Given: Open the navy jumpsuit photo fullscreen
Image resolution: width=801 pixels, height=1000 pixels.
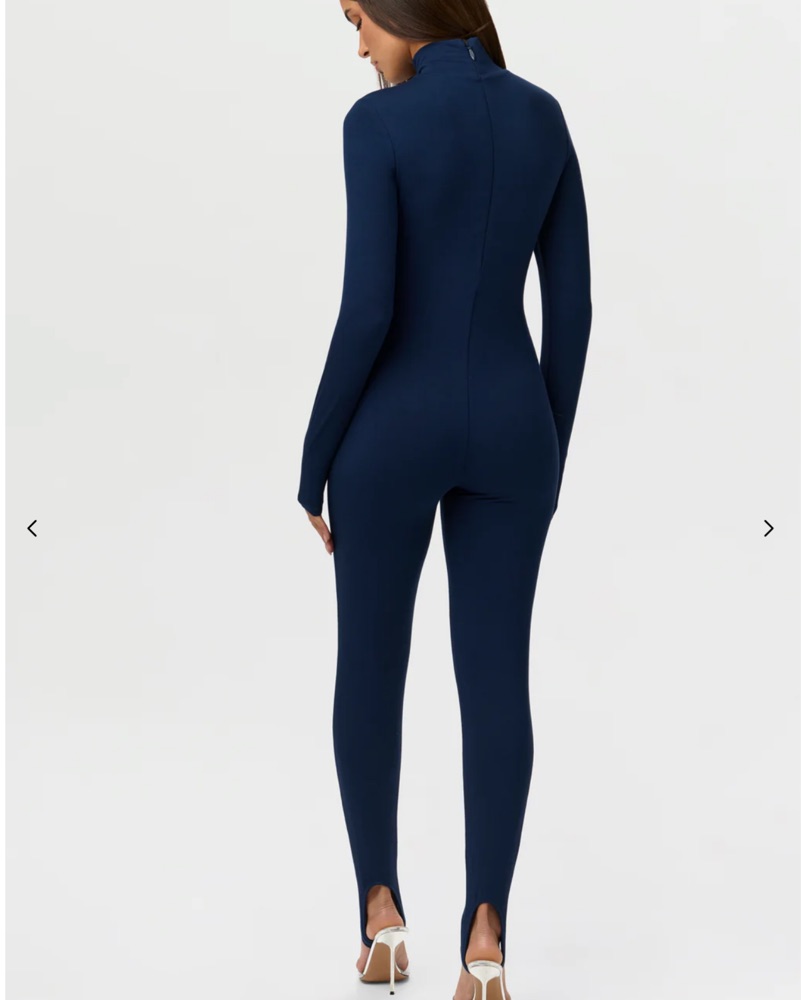Looking at the screenshot, I should (445, 450).
